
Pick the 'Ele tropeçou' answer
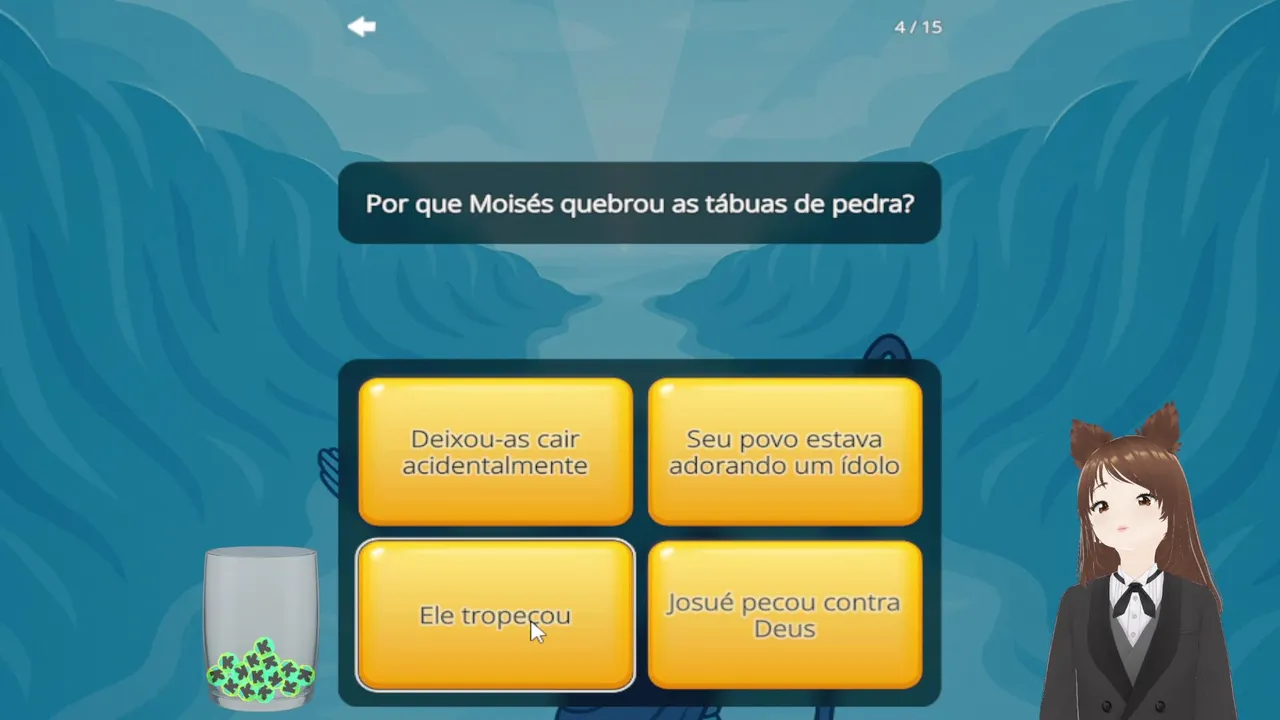[495, 615]
